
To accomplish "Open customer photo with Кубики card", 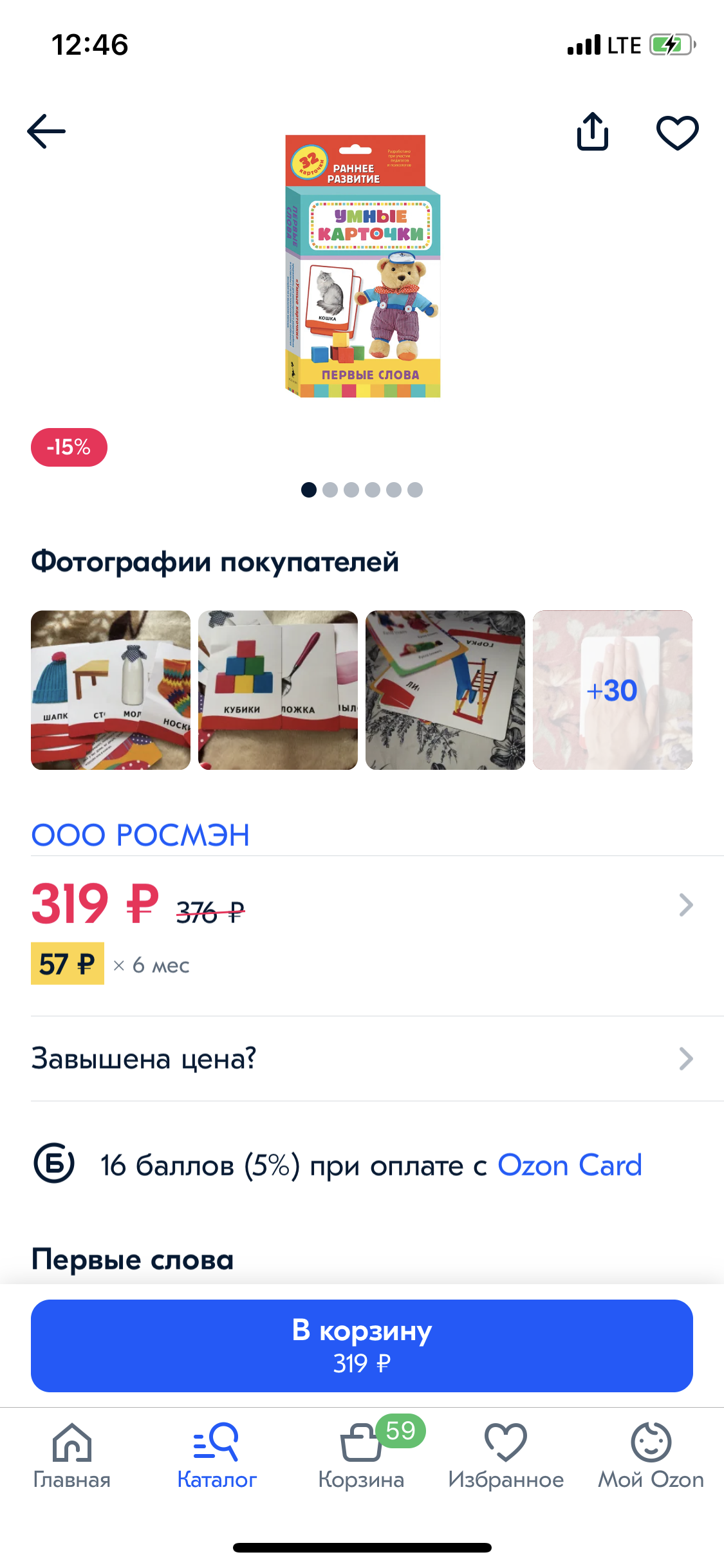I will click(x=278, y=690).
